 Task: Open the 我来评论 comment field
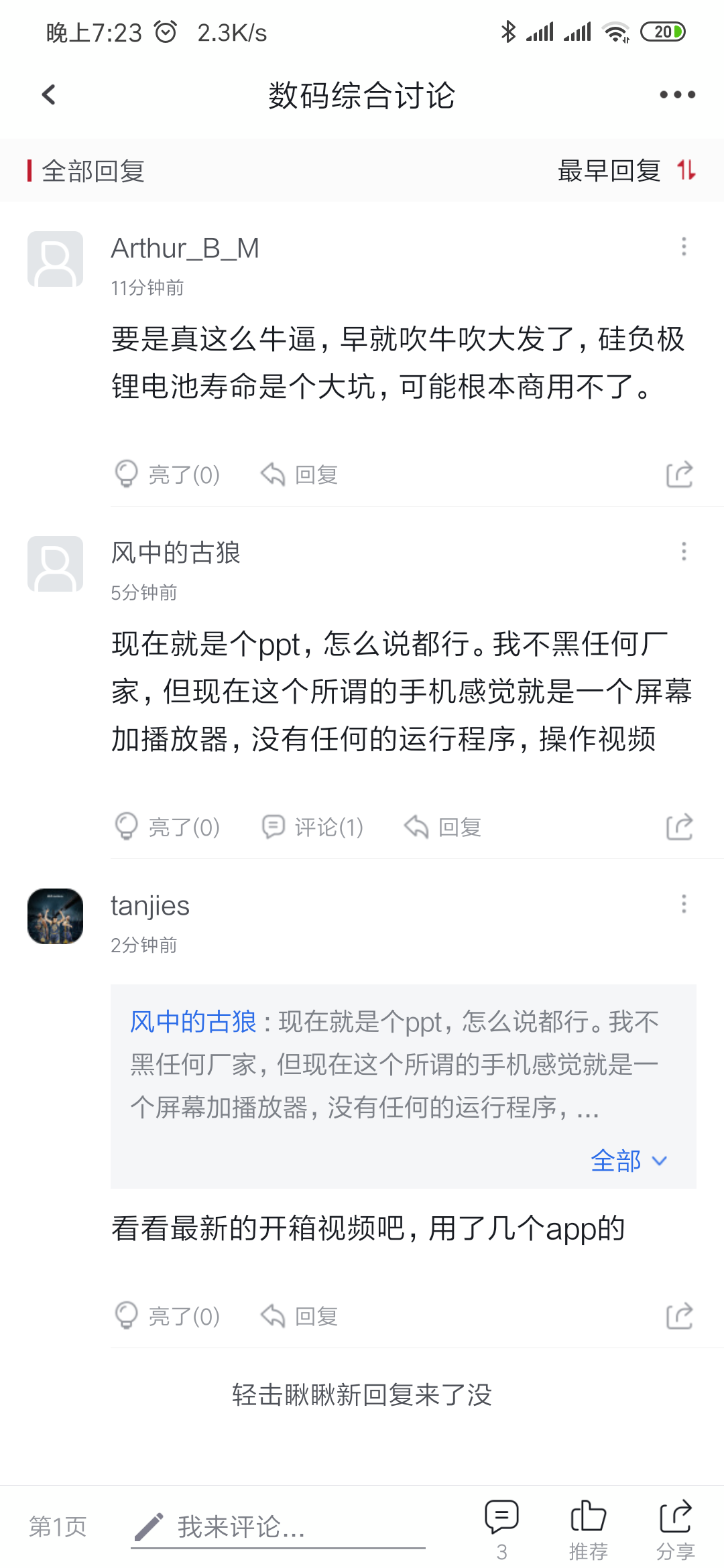[x=278, y=1527]
